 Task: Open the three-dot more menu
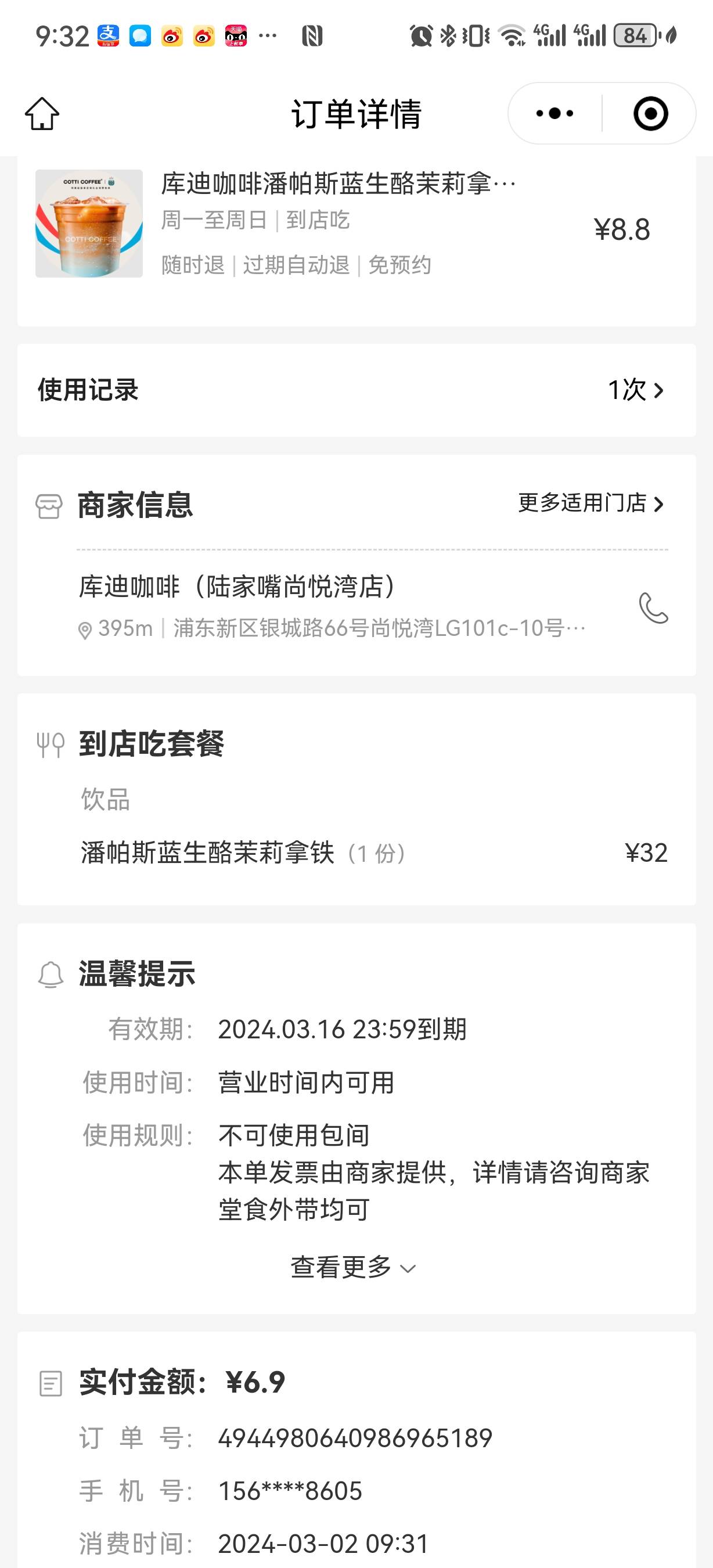[x=554, y=113]
